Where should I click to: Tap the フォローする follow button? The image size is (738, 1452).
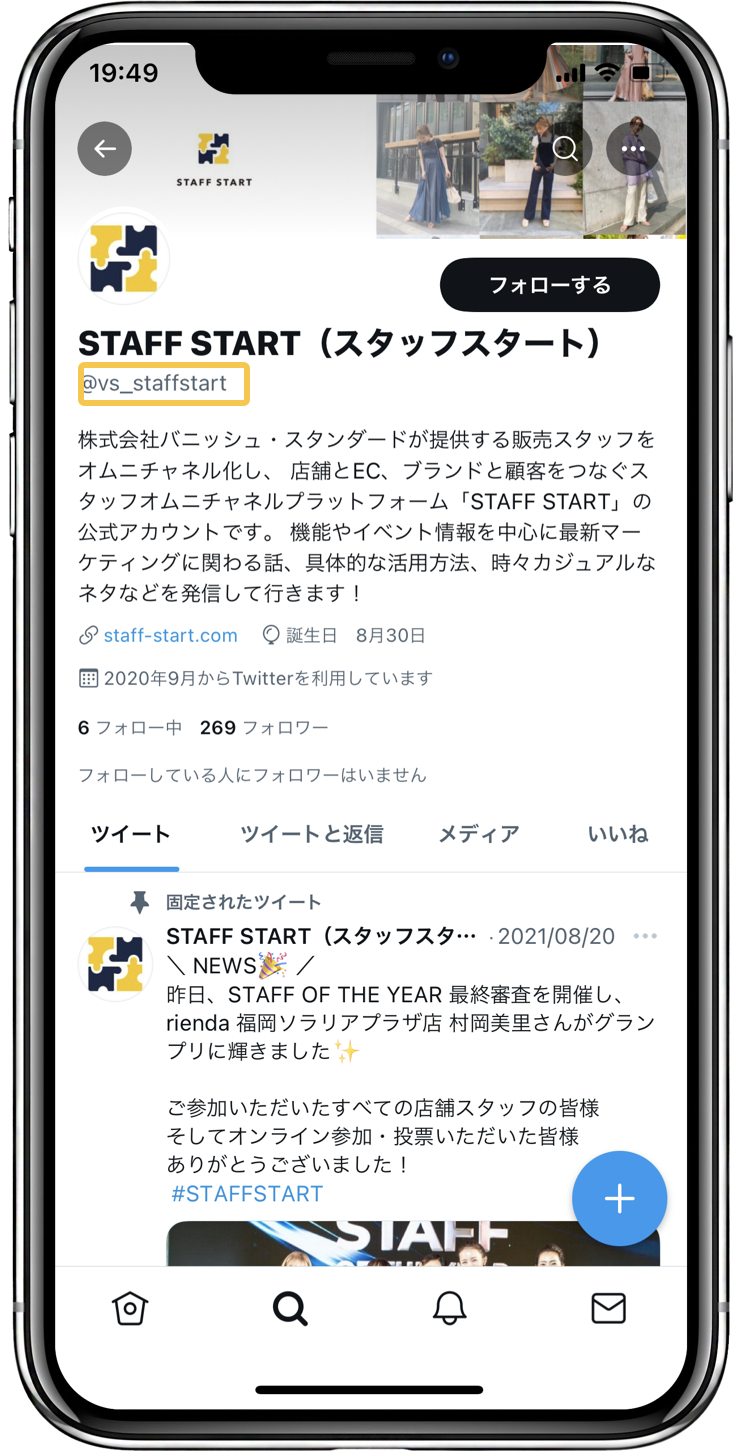click(550, 285)
